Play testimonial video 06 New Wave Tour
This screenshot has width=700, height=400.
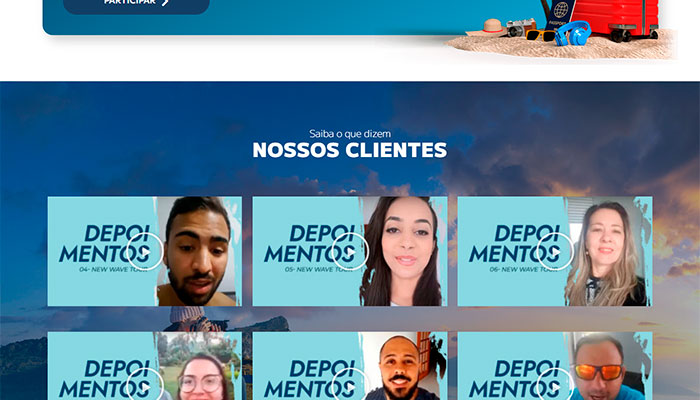[x=555, y=251]
